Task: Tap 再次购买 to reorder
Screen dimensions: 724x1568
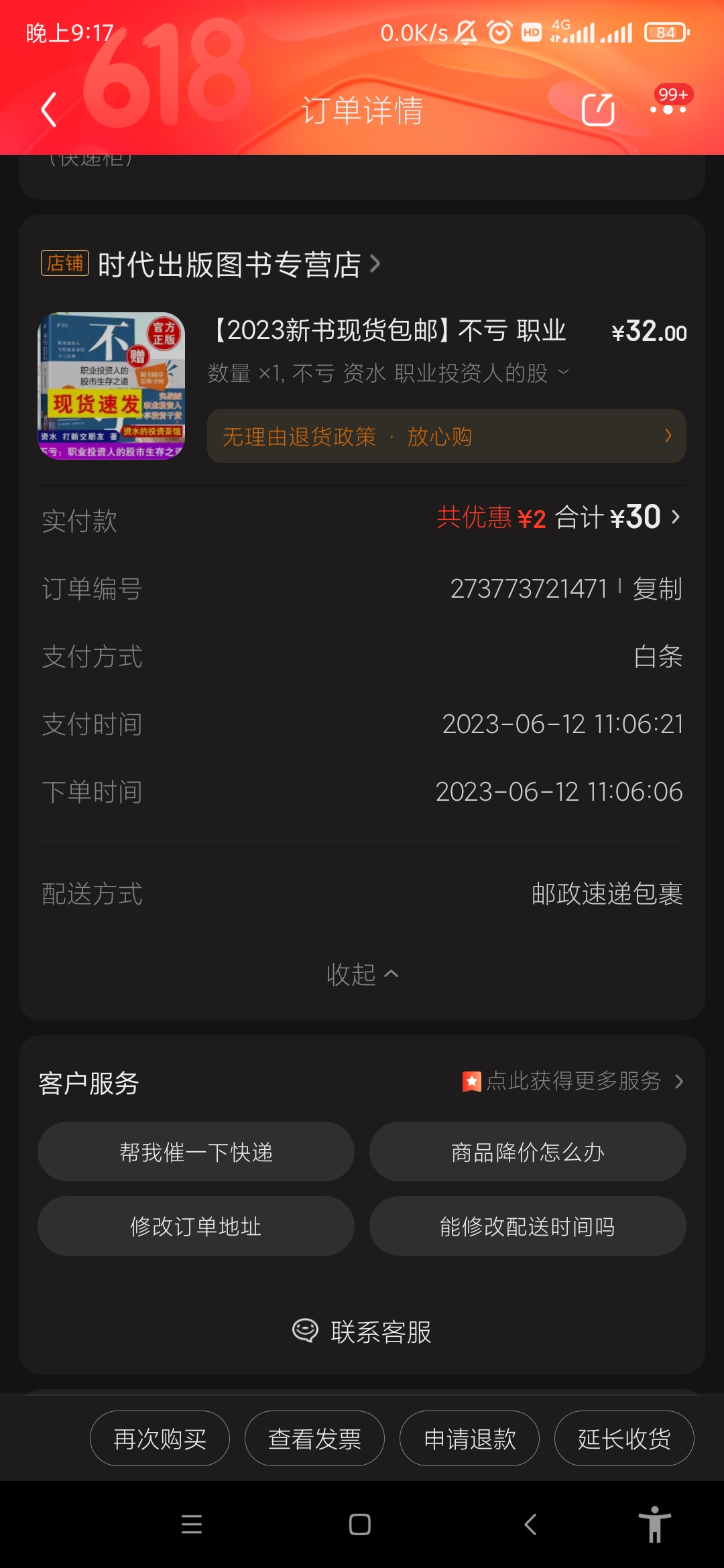Action: point(160,1439)
